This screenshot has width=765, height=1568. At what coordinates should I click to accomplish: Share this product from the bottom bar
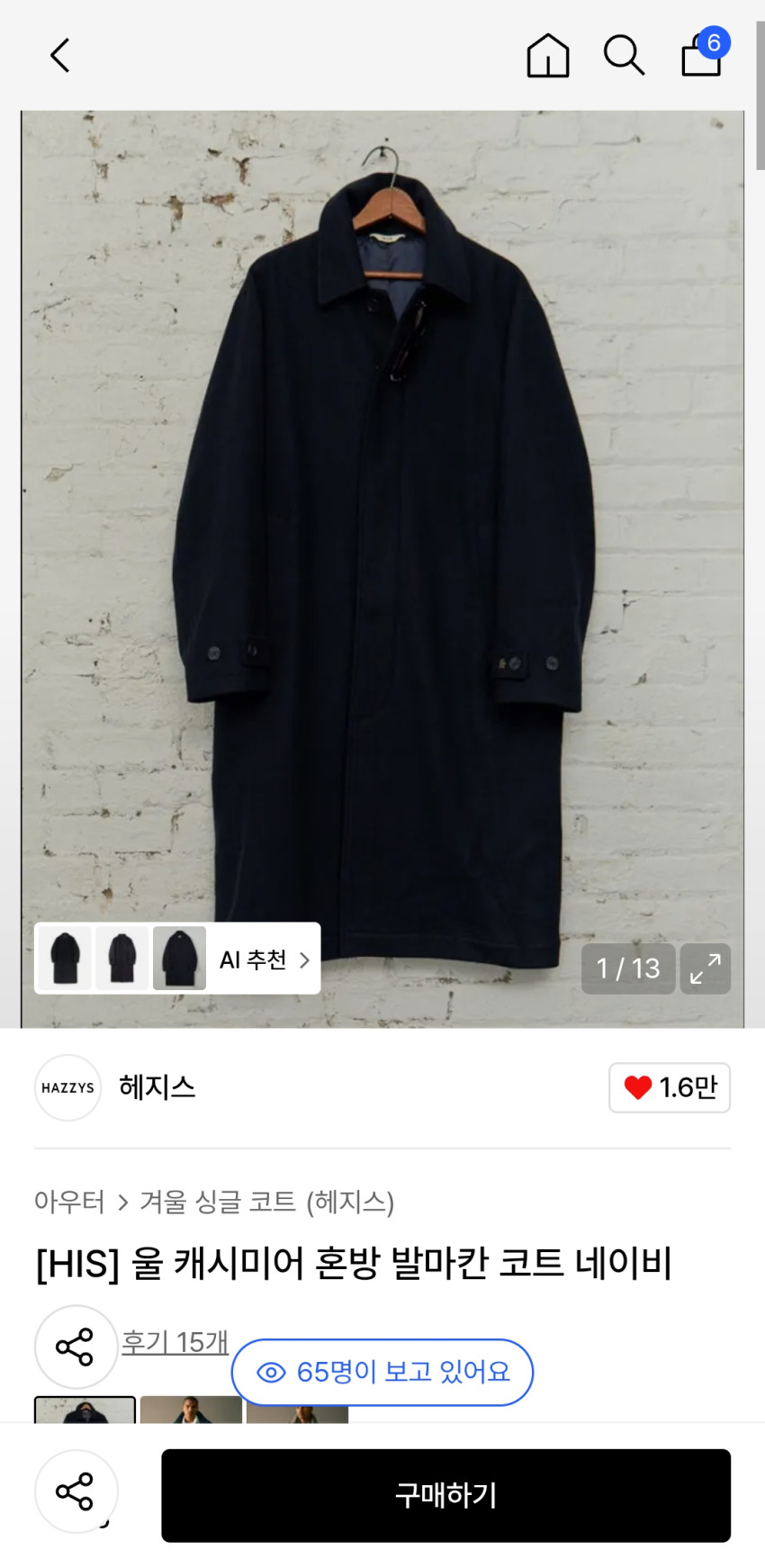pos(76,1491)
